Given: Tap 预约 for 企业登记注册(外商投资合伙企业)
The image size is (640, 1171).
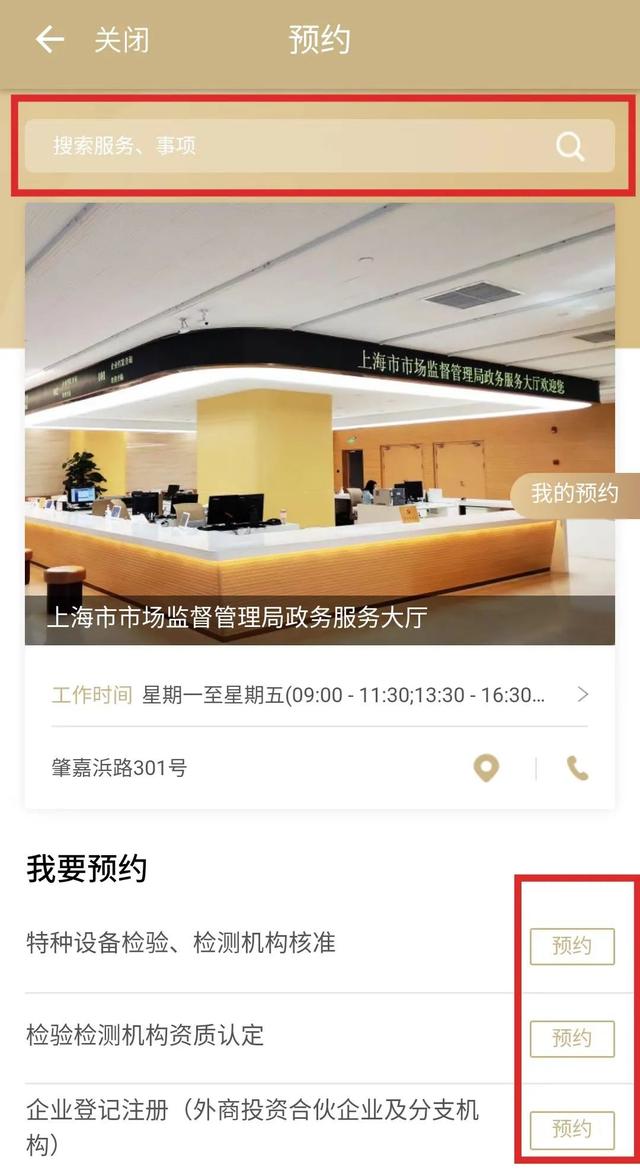Looking at the screenshot, I should click(x=572, y=1130).
